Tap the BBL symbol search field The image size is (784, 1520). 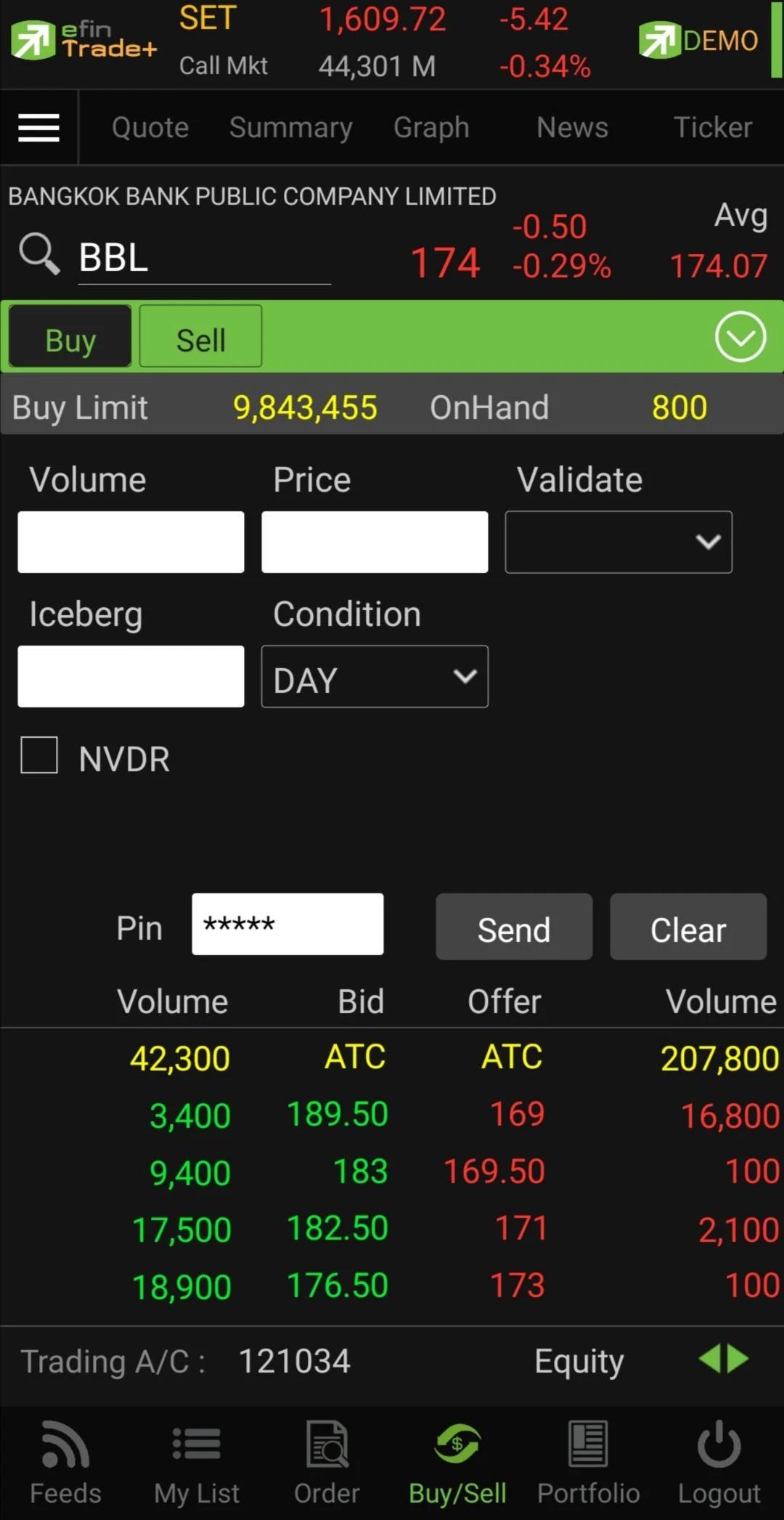(203, 259)
